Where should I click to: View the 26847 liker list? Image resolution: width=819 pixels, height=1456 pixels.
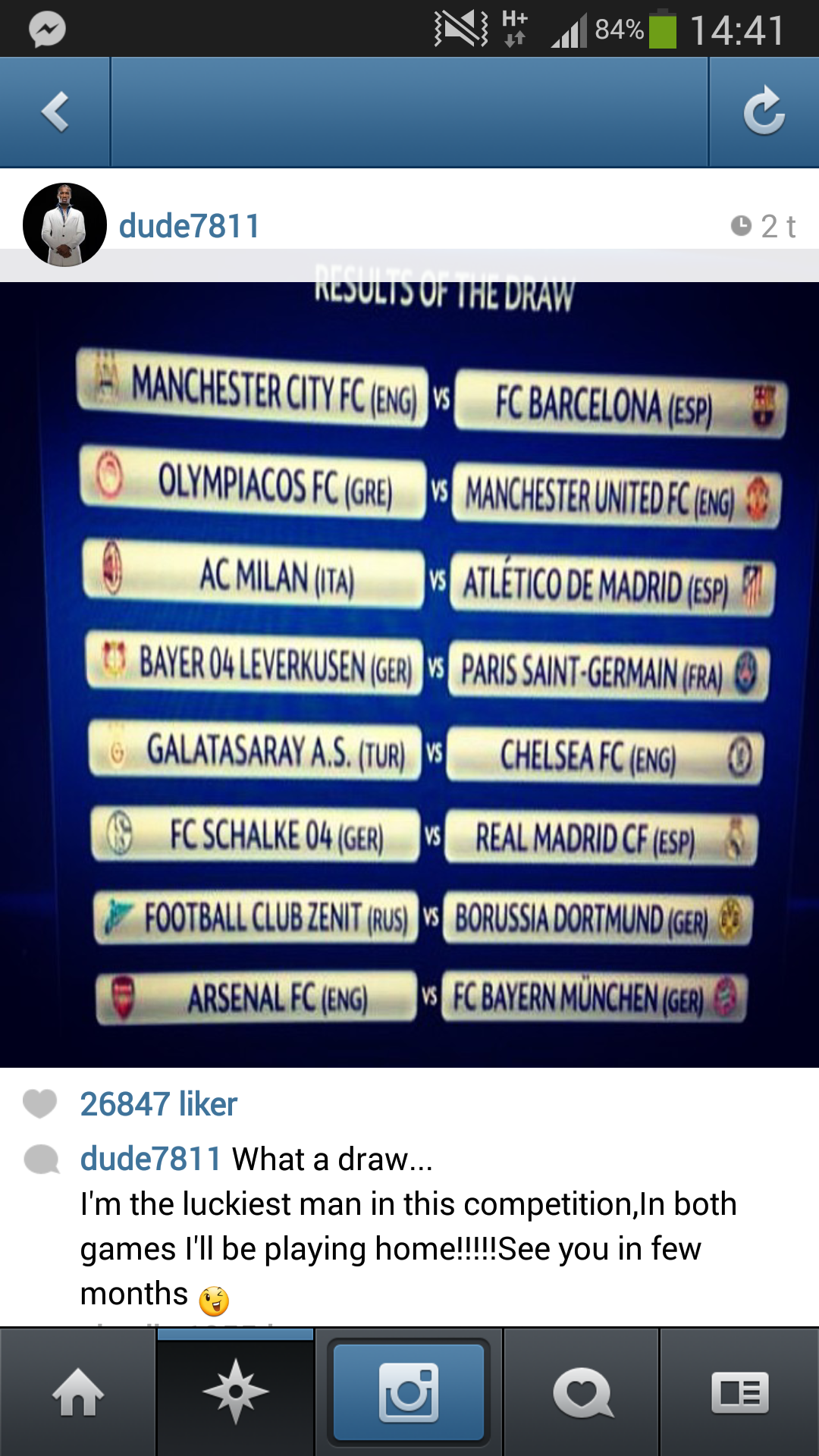coord(158,1104)
